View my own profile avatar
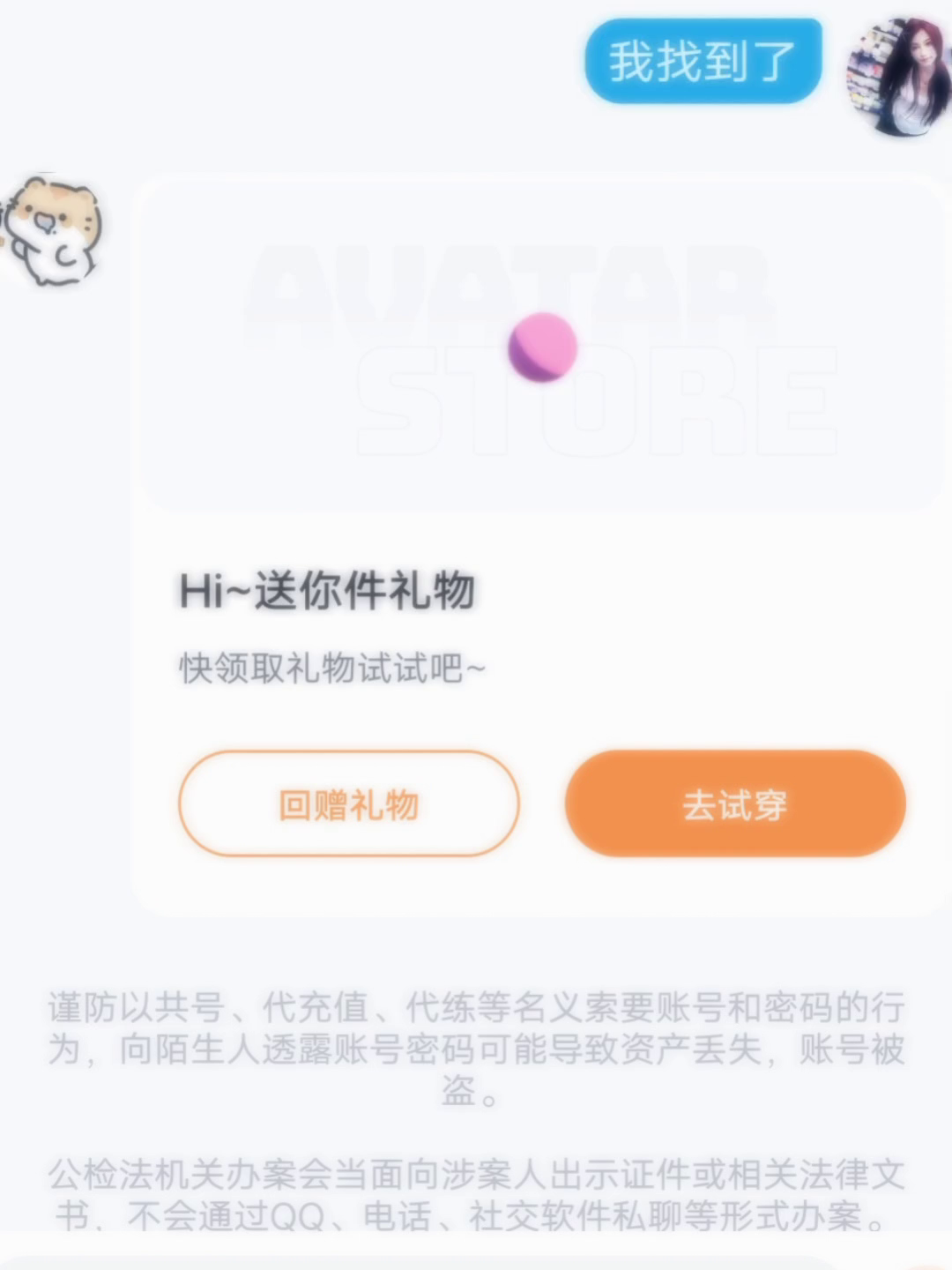This screenshot has width=952, height=1270. pyautogui.click(x=901, y=78)
